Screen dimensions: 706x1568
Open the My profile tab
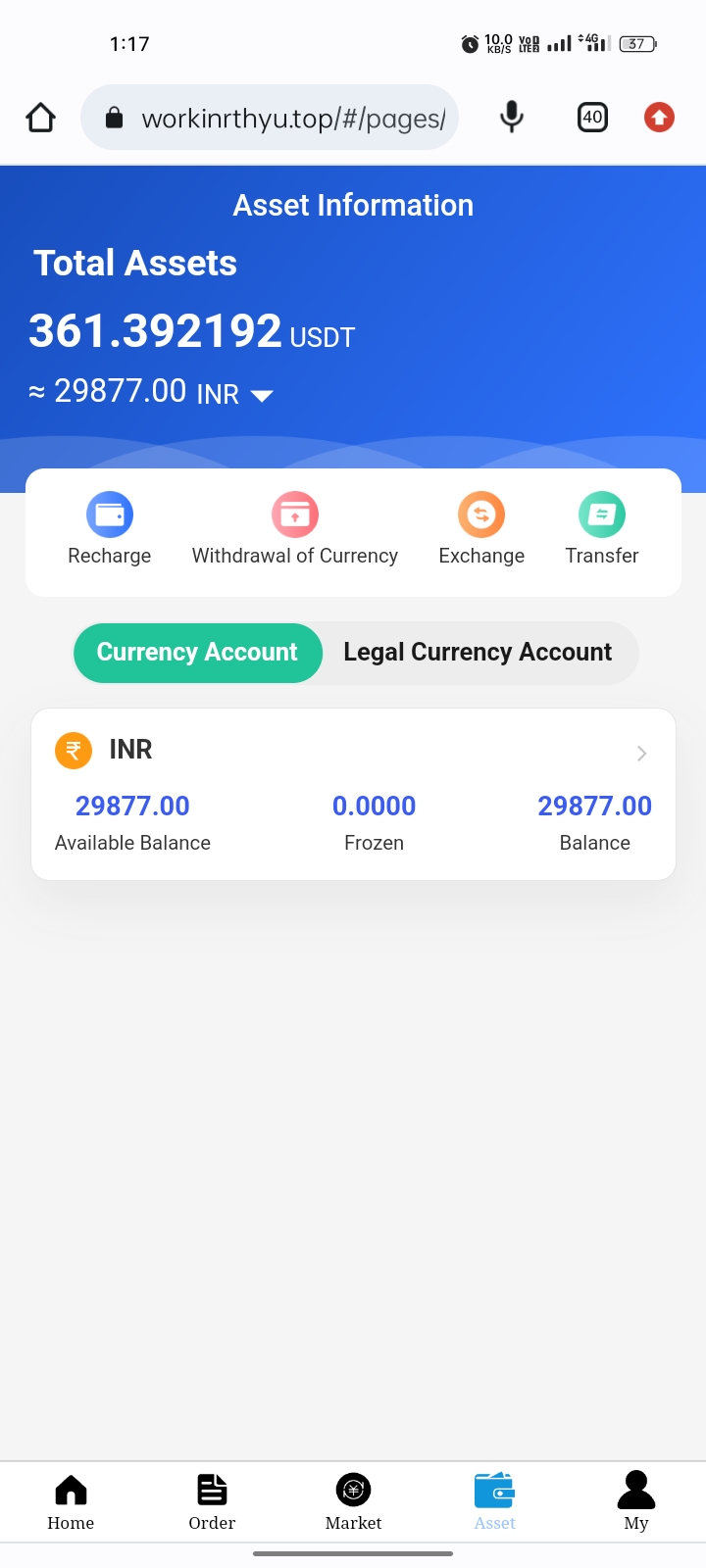pos(636,1502)
